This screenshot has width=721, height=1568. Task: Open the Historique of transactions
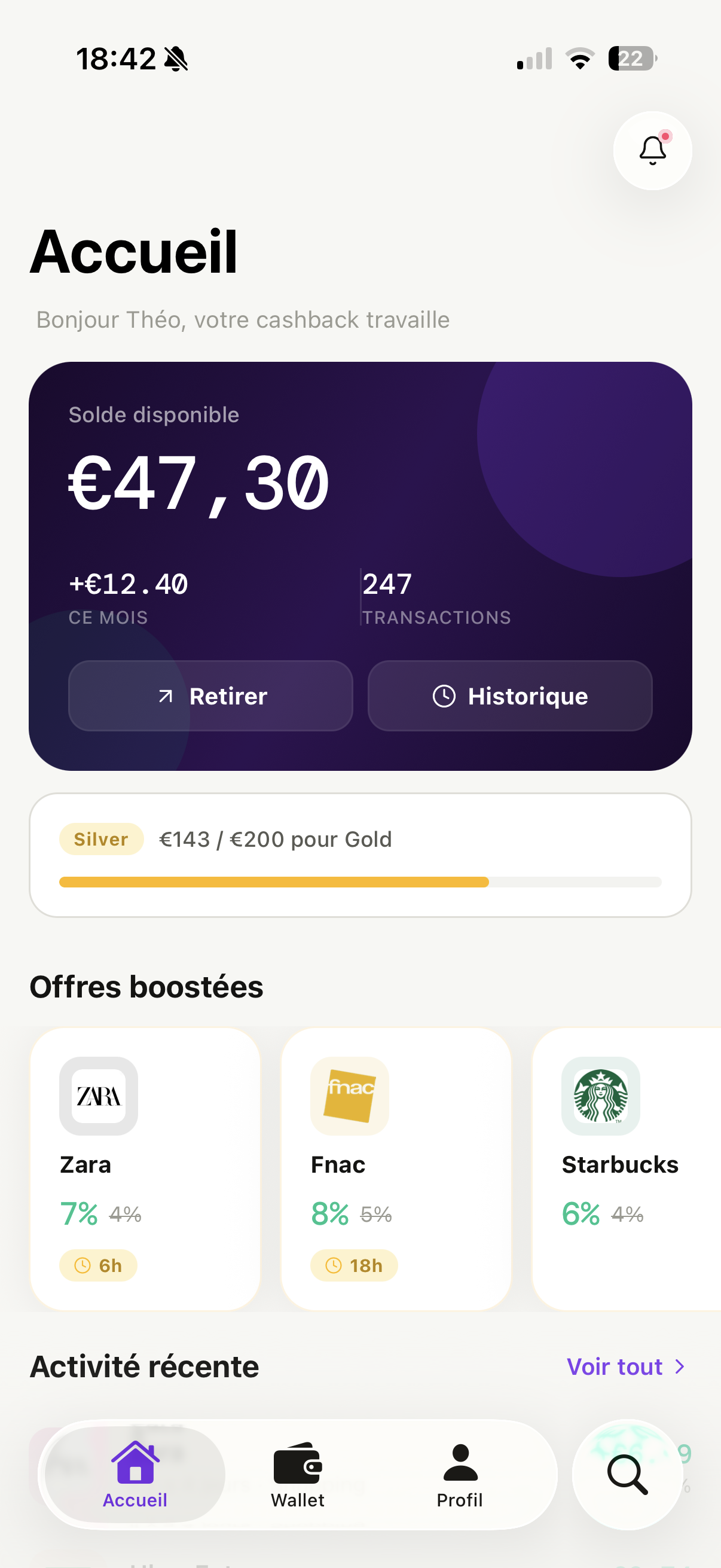point(510,695)
